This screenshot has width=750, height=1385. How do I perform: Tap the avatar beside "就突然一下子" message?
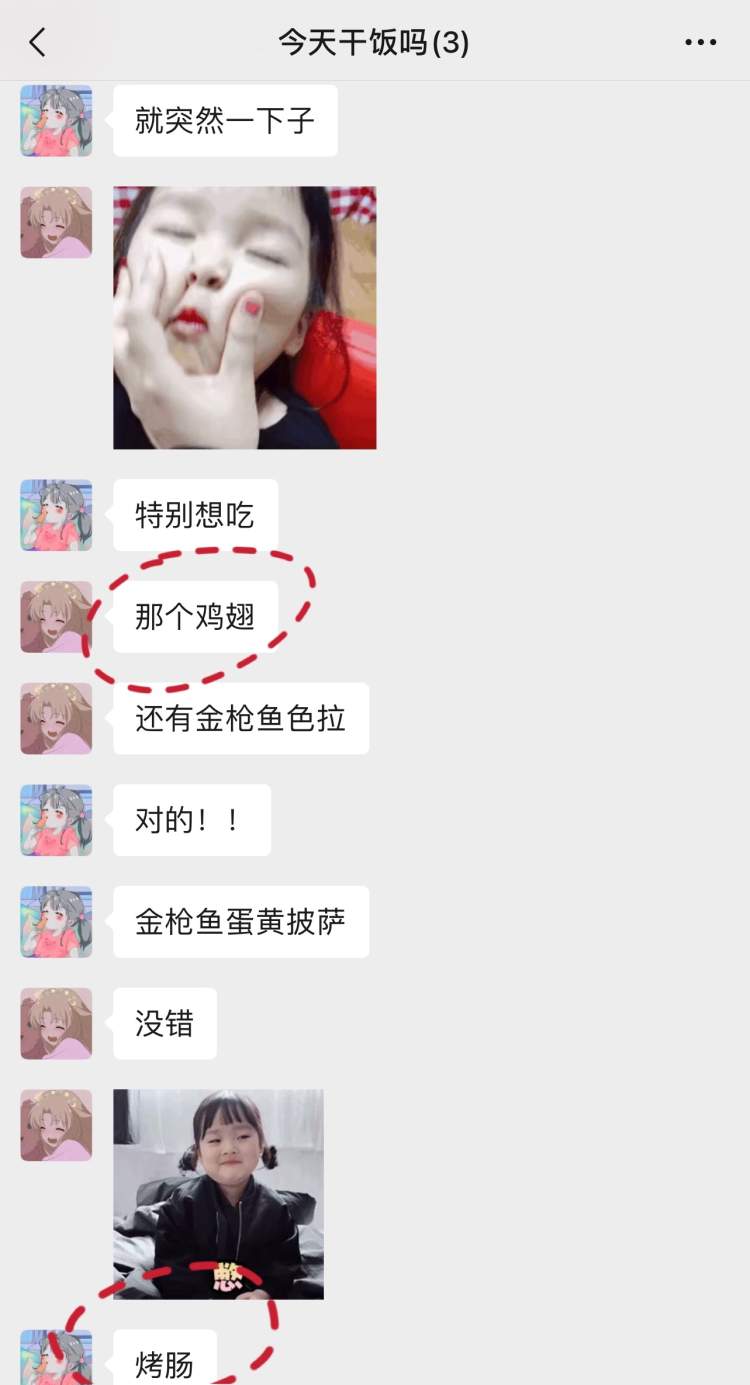[x=56, y=121]
